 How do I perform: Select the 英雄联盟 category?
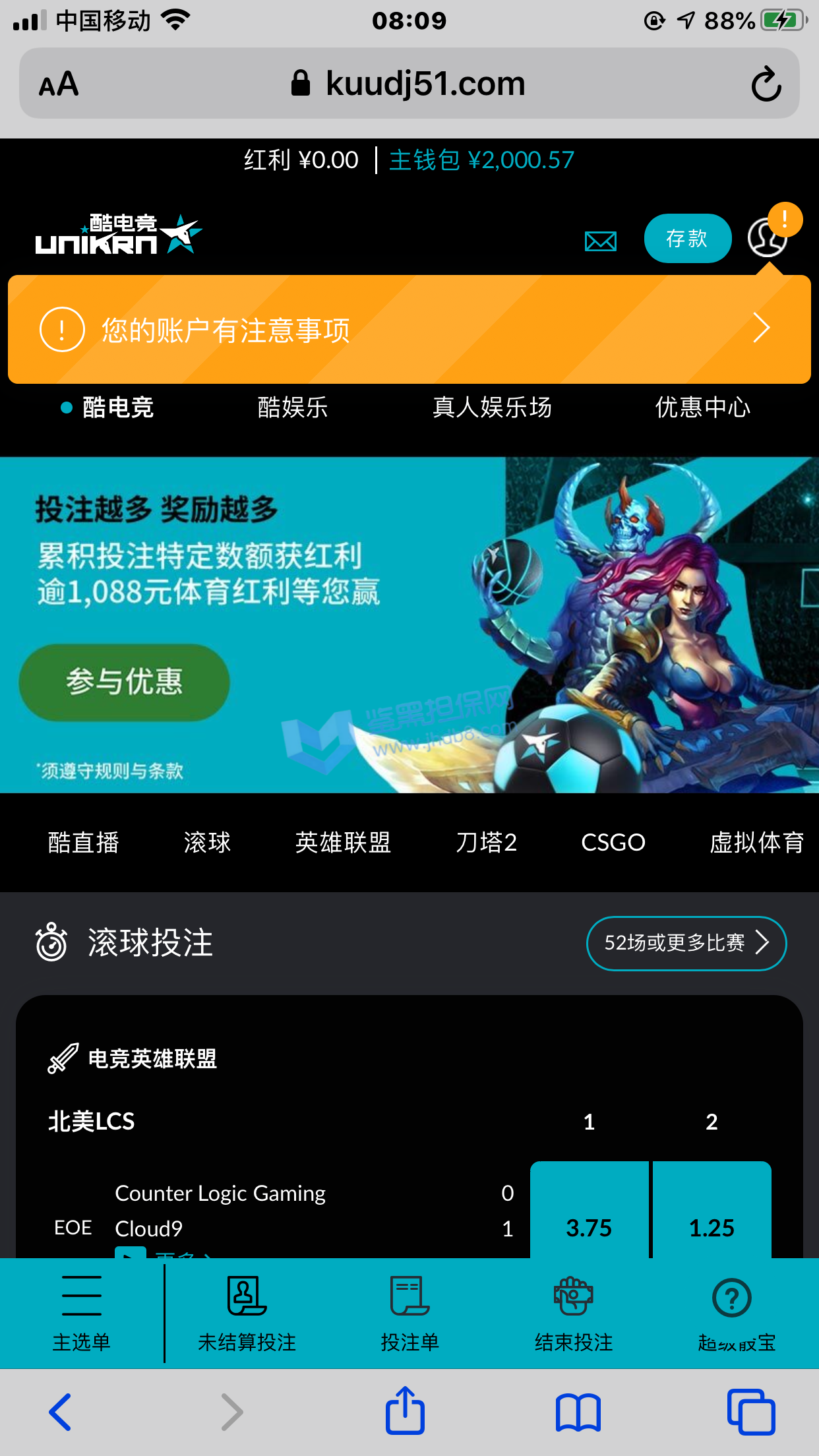tap(343, 842)
